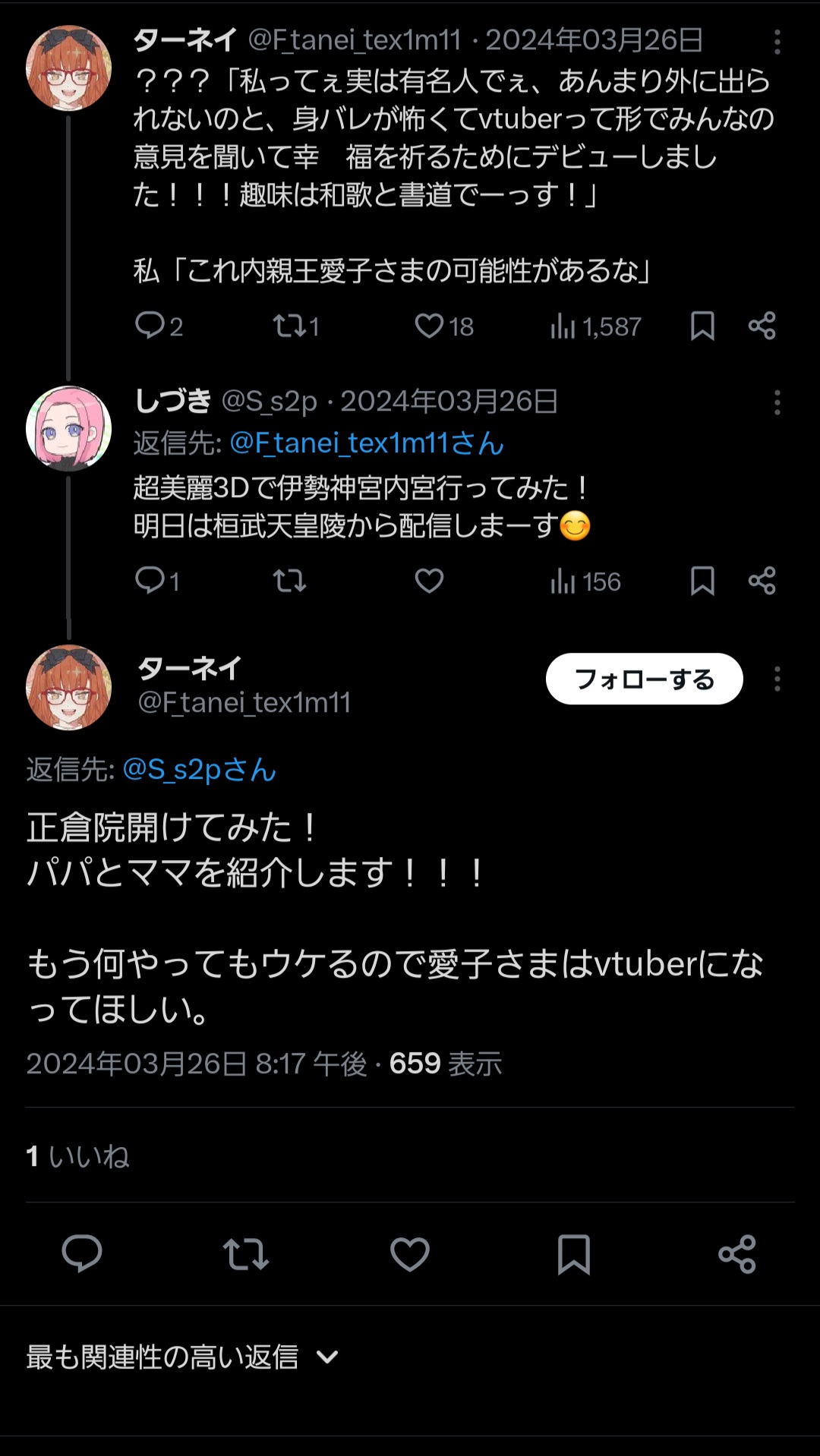The image size is (820, 1456).
Task: Bookmark しづき's reply with 156 views
Action: tap(702, 581)
